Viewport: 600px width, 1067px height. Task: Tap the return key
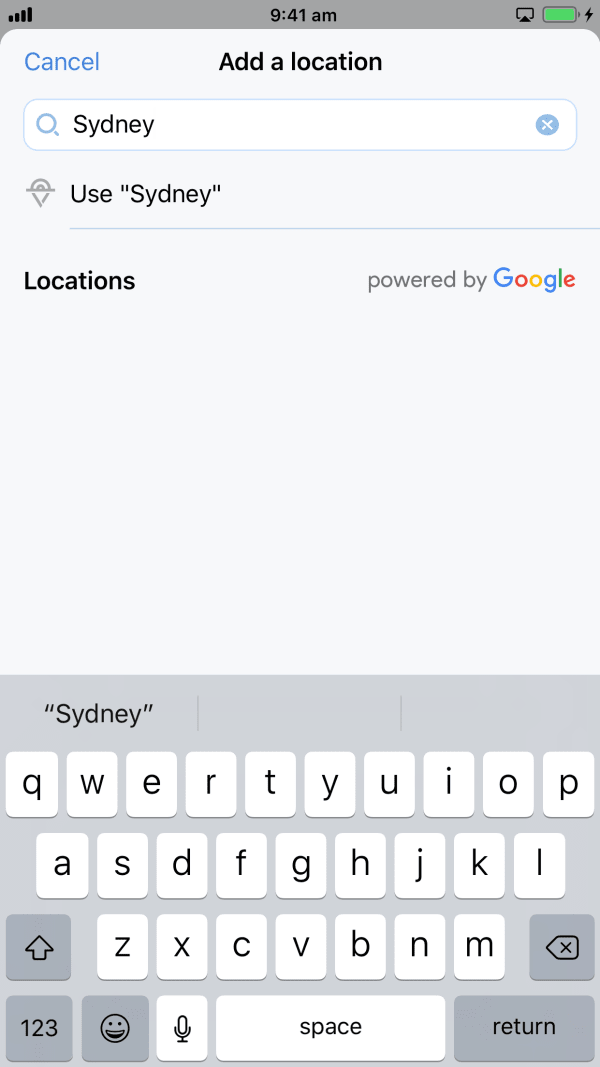coord(524,1027)
